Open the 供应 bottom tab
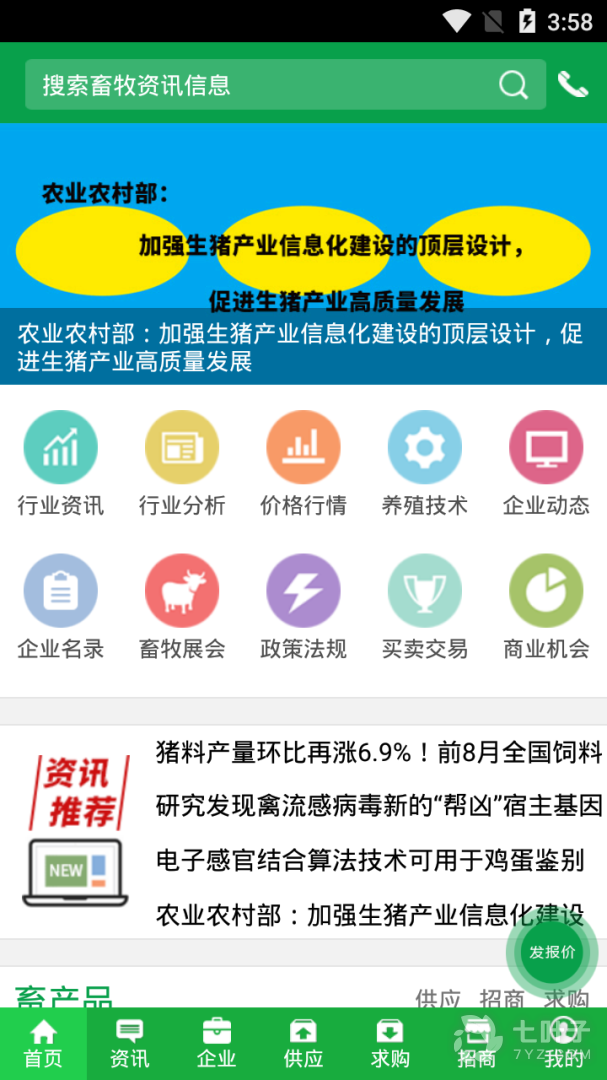607x1080 pixels. 303,1044
